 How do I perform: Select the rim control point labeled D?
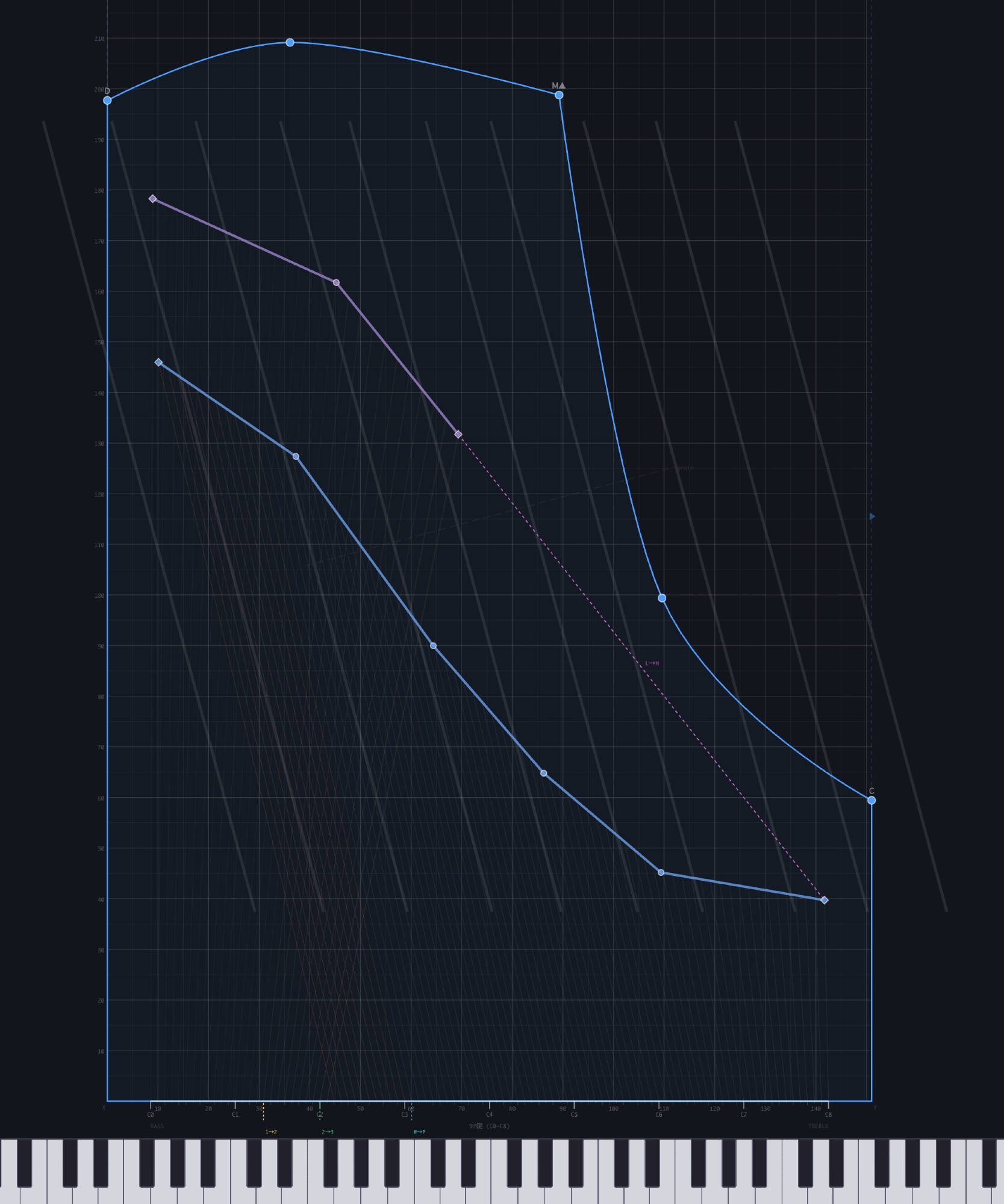coord(107,101)
